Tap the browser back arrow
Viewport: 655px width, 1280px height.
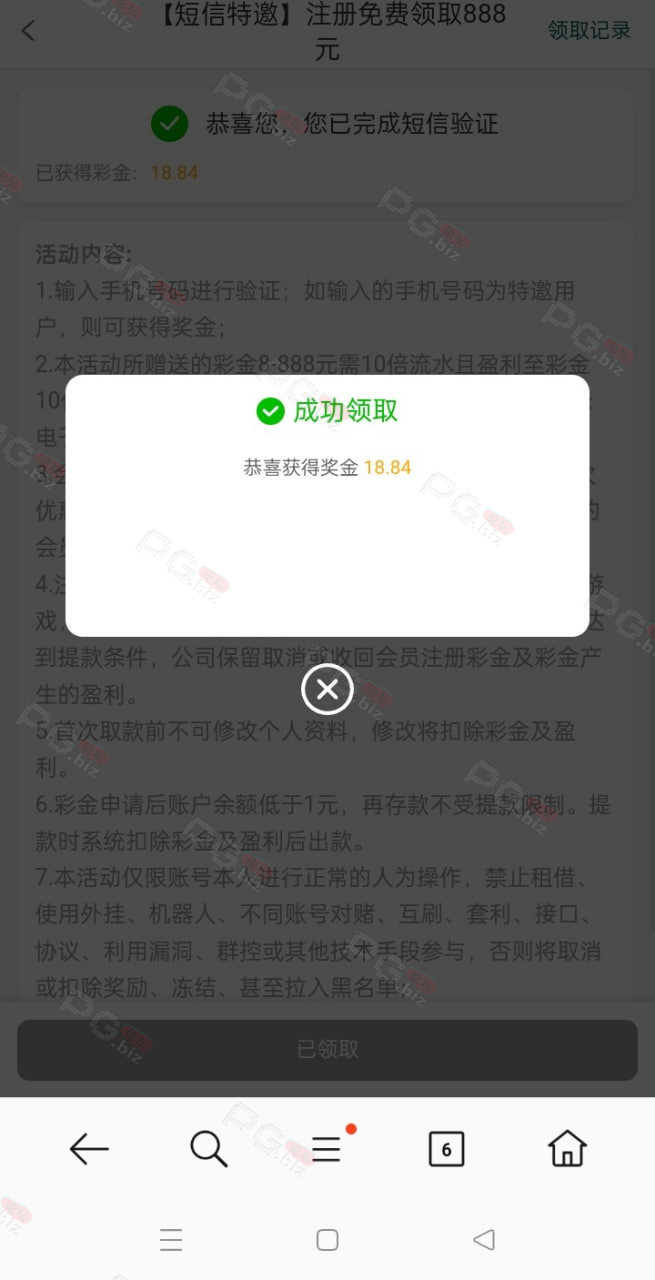click(x=89, y=1149)
